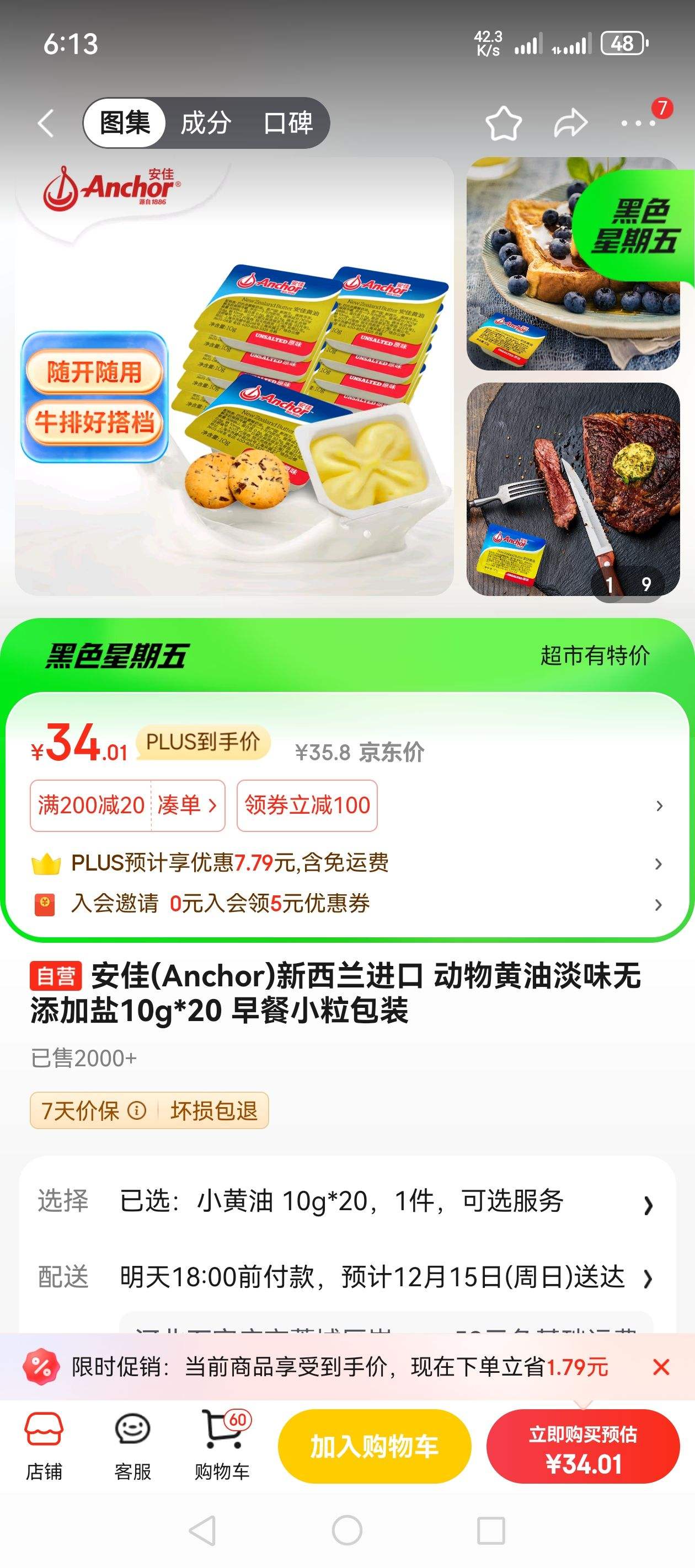Favorite this product with the star icon
The height and width of the screenshot is (1568, 695).
pyautogui.click(x=503, y=123)
